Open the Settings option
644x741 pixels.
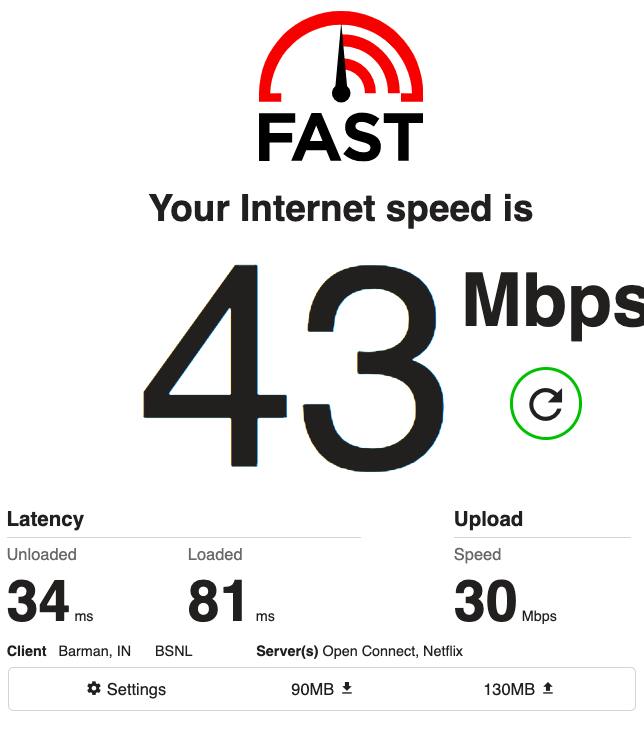126,689
